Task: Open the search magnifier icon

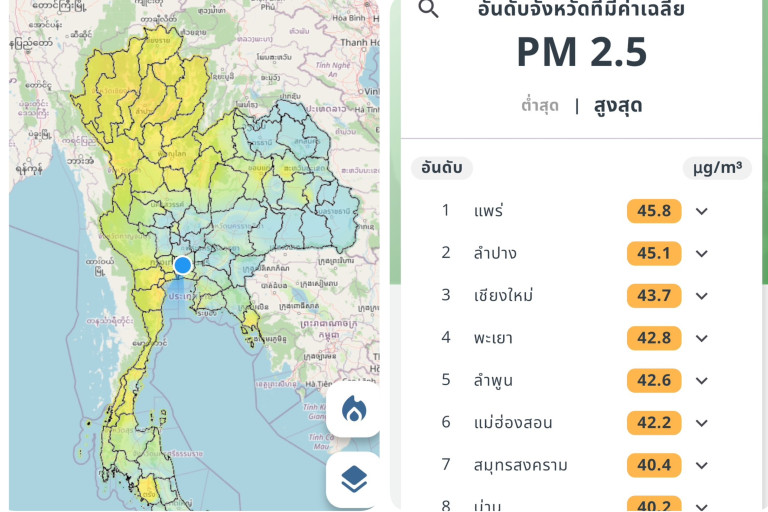Action: point(428,10)
